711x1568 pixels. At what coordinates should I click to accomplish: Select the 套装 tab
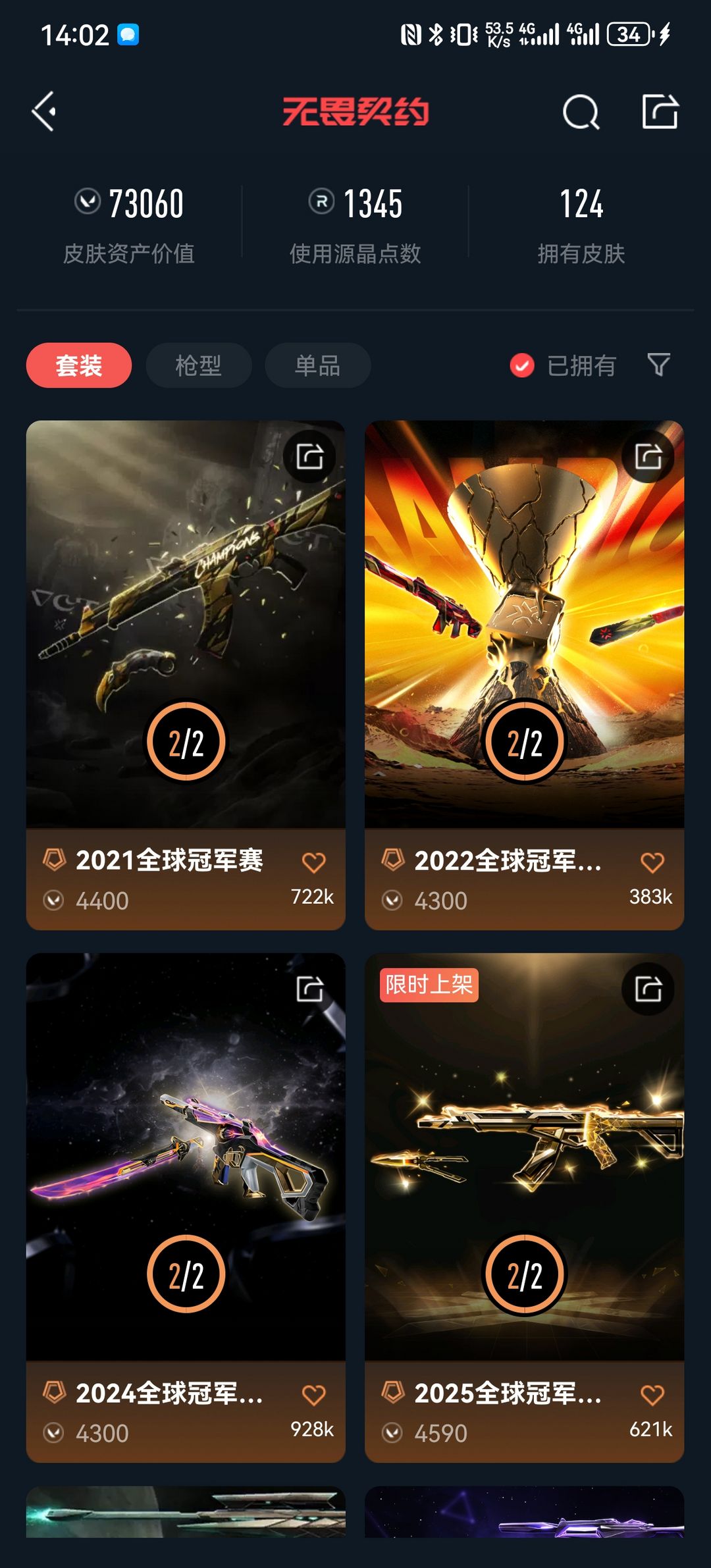(x=79, y=365)
